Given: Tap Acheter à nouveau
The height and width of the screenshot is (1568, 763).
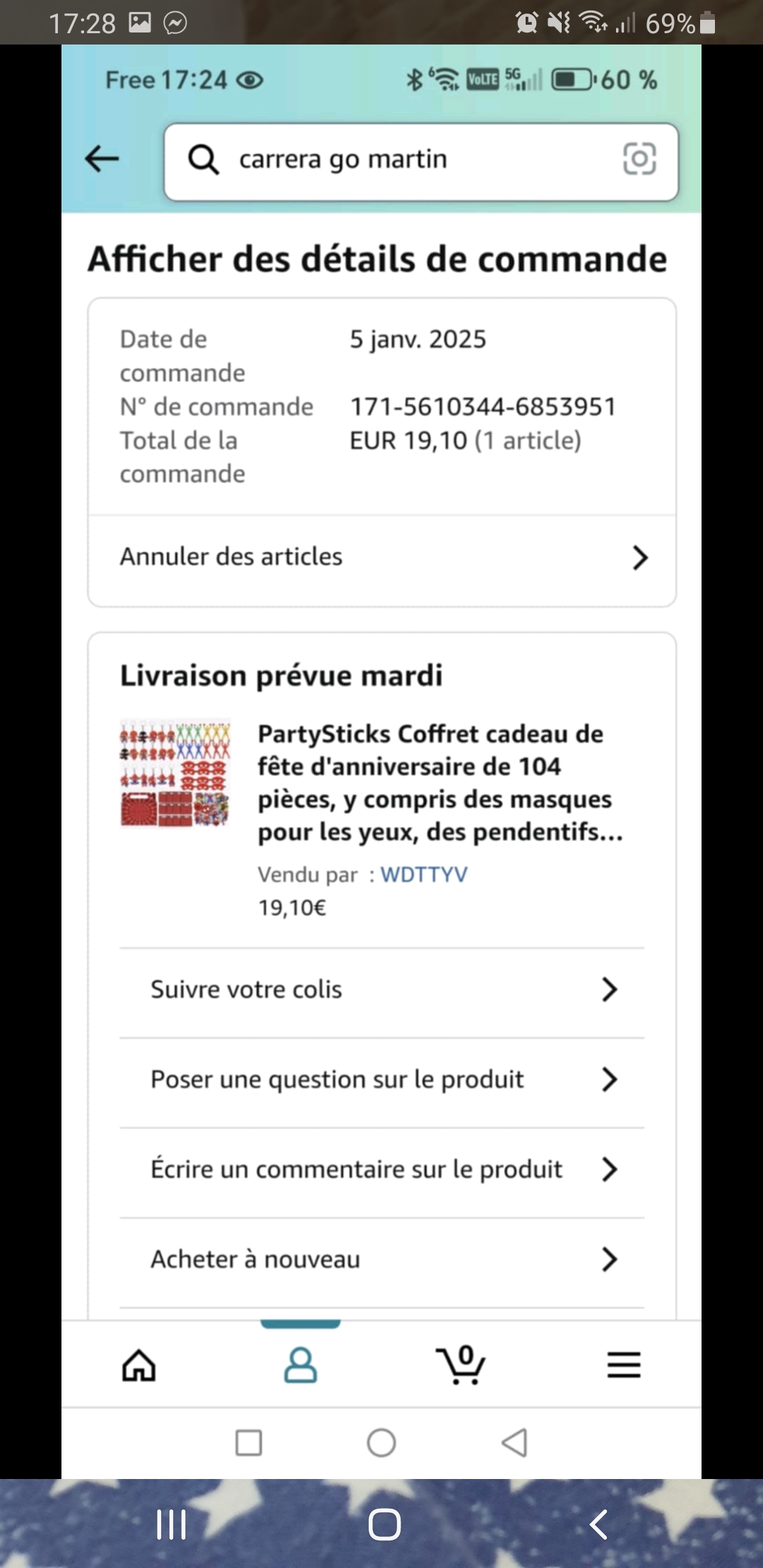Looking at the screenshot, I should pyautogui.click(x=381, y=1259).
